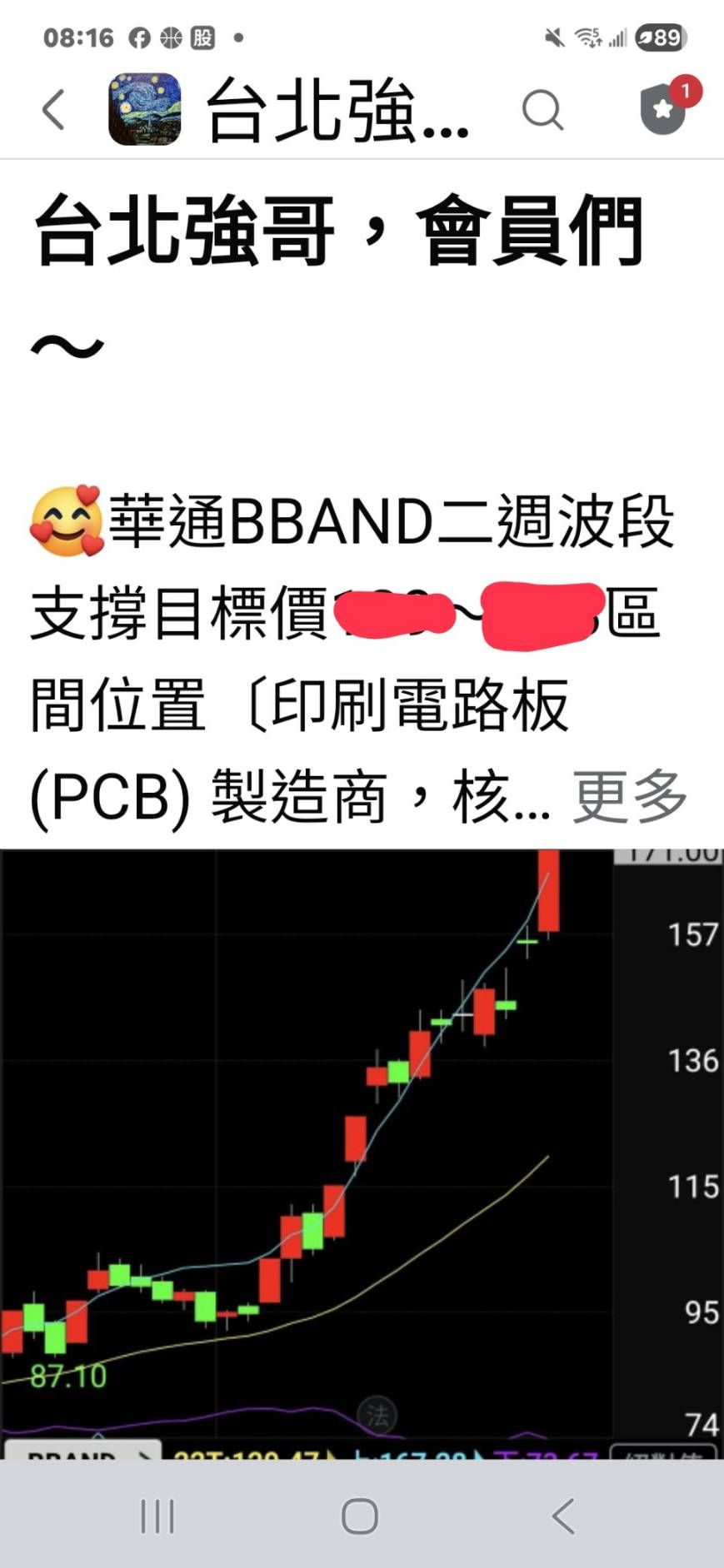This screenshot has height=1568, width=724.
Task: Open the group's Starry Night avatar
Action: coord(144,110)
